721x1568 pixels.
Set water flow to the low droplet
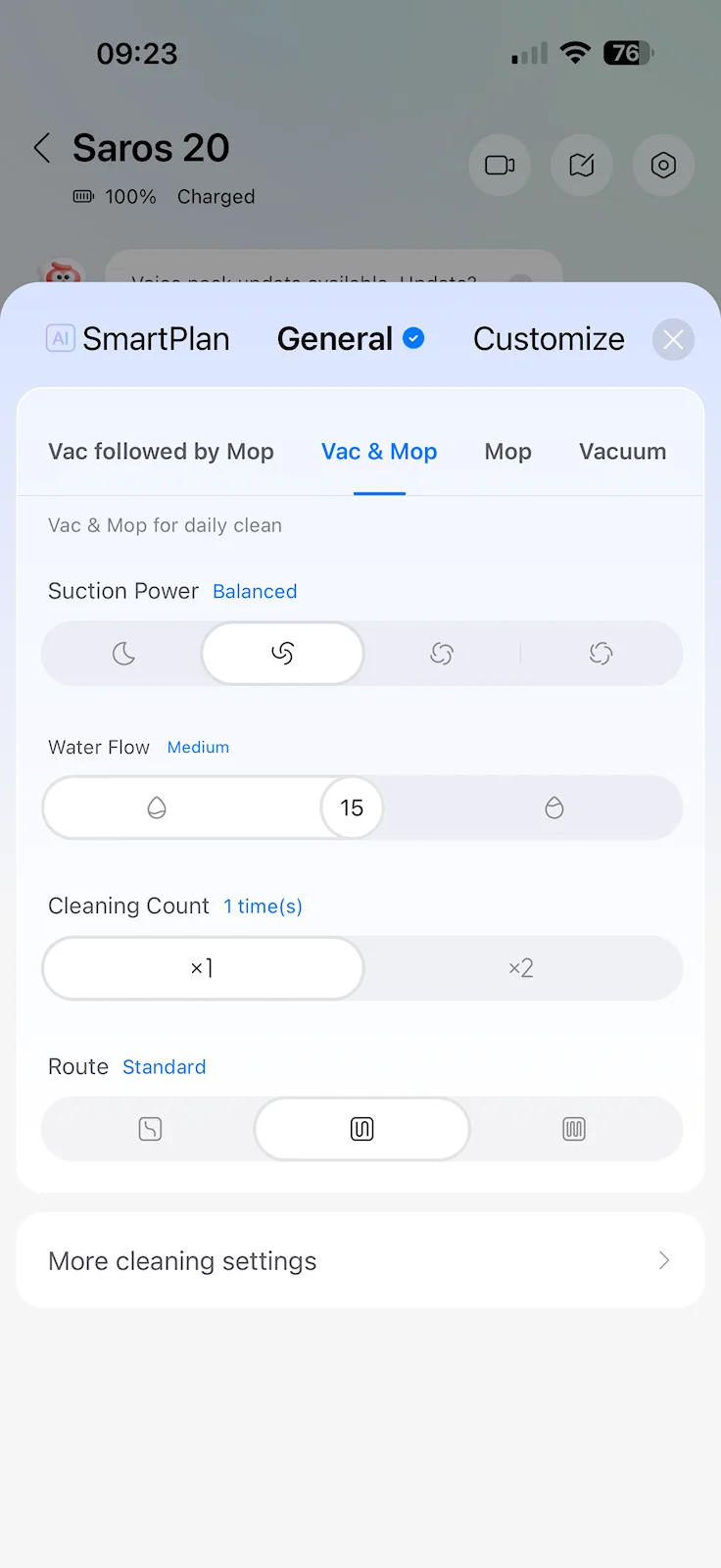point(157,808)
